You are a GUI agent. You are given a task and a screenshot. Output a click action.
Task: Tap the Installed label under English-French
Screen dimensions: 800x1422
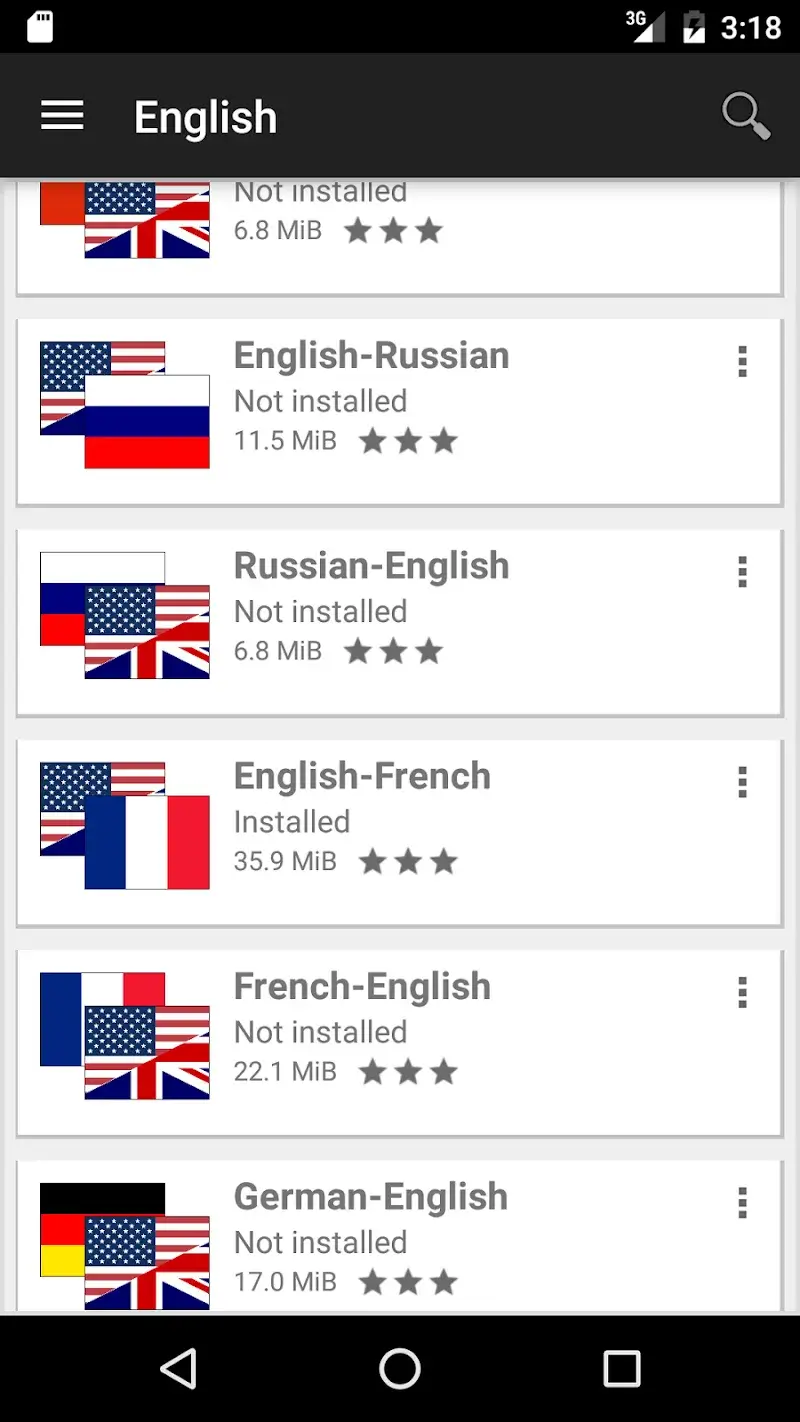pos(292,821)
